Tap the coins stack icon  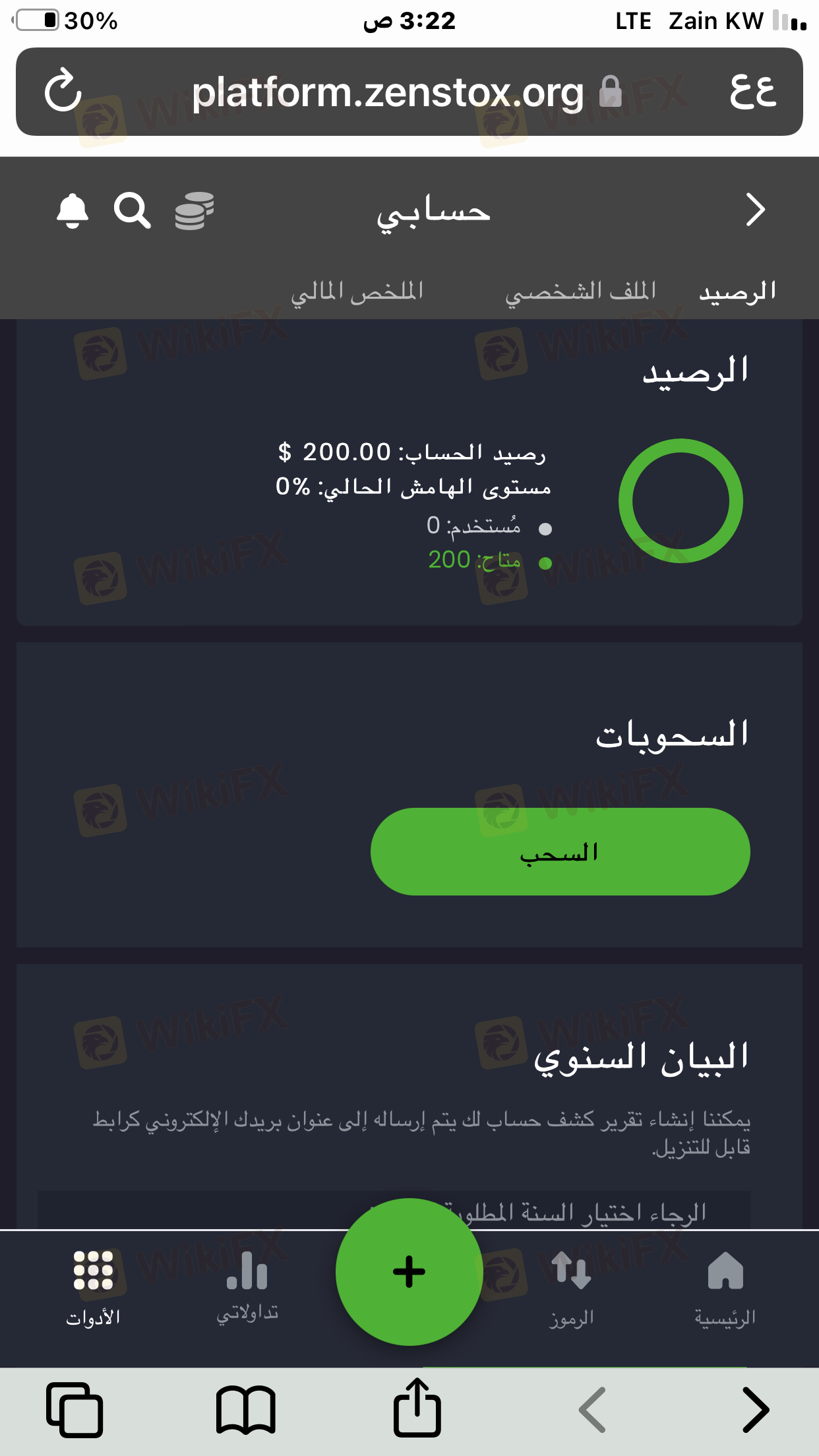point(194,211)
